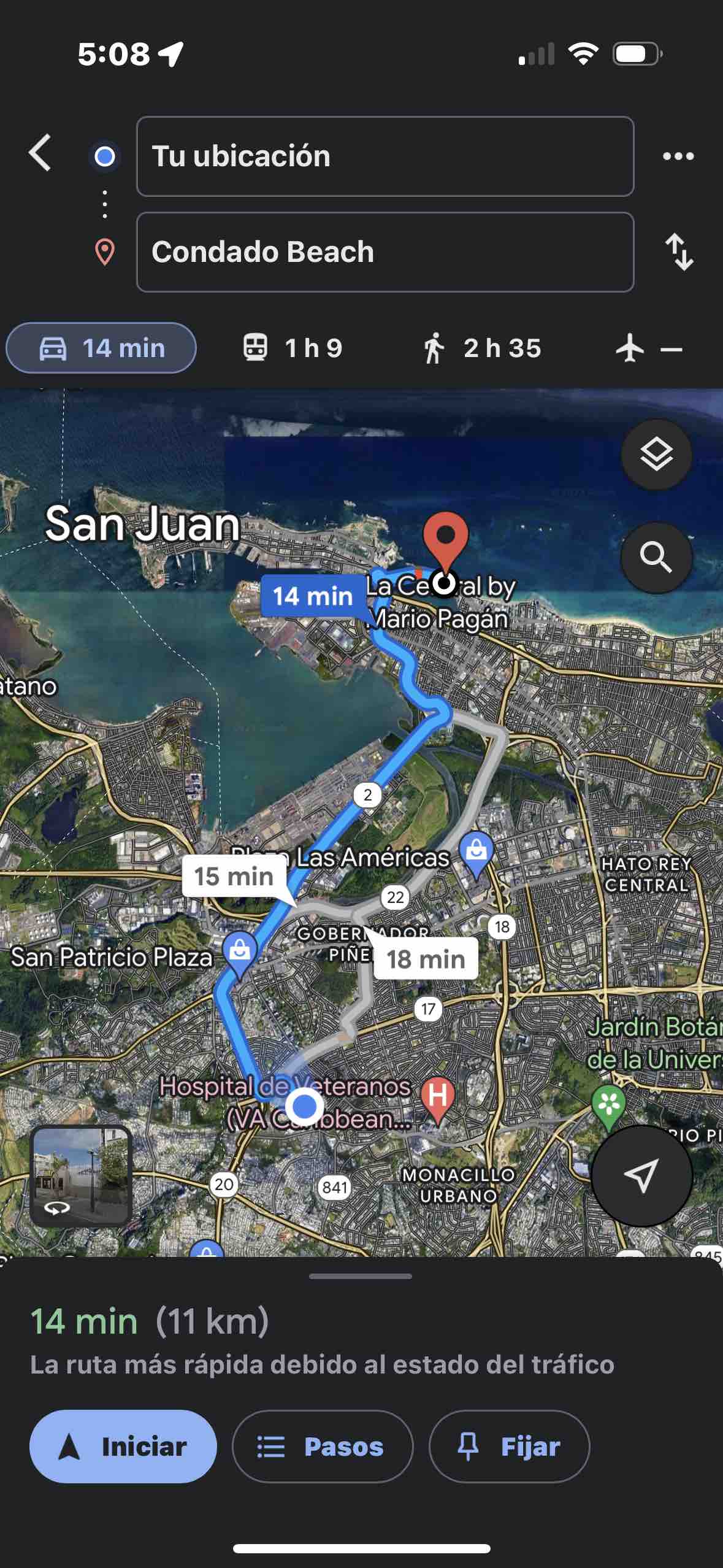
Task: Swap origin and destination
Action: click(x=679, y=252)
